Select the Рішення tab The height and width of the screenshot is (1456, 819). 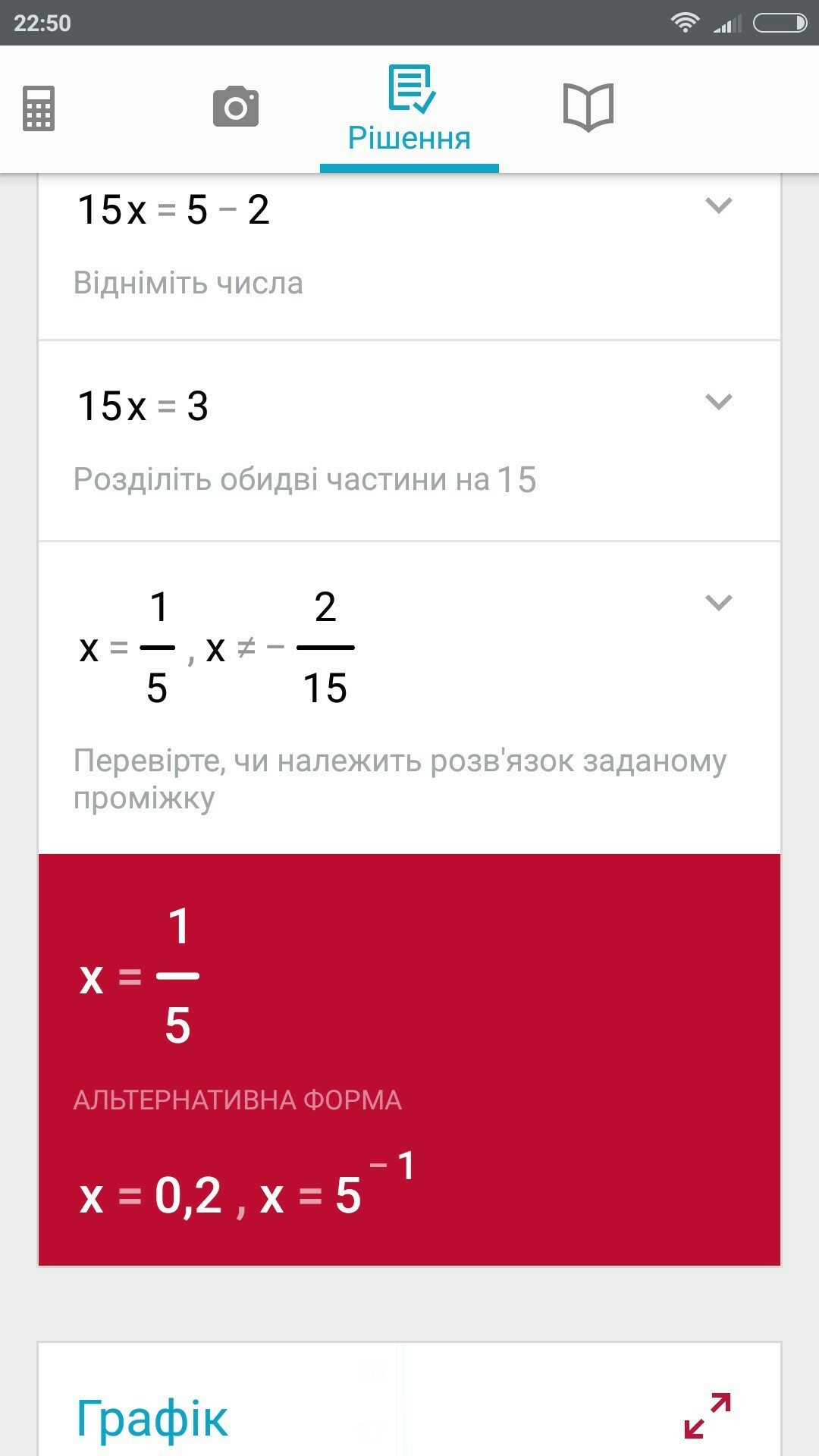409,110
